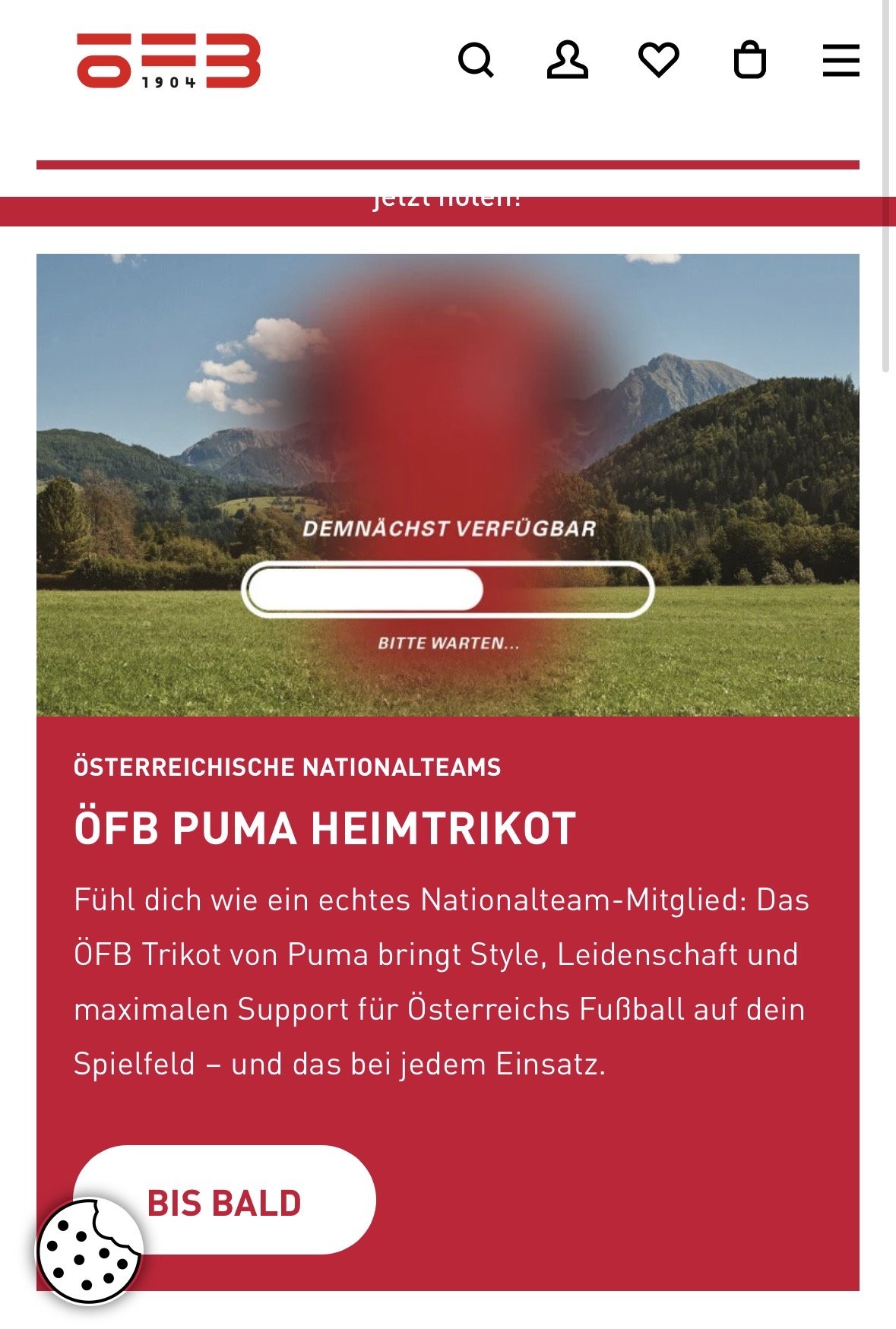The width and height of the screenshot is (896, 1329).
Task: Open the search icon
Action: [476, 60]
